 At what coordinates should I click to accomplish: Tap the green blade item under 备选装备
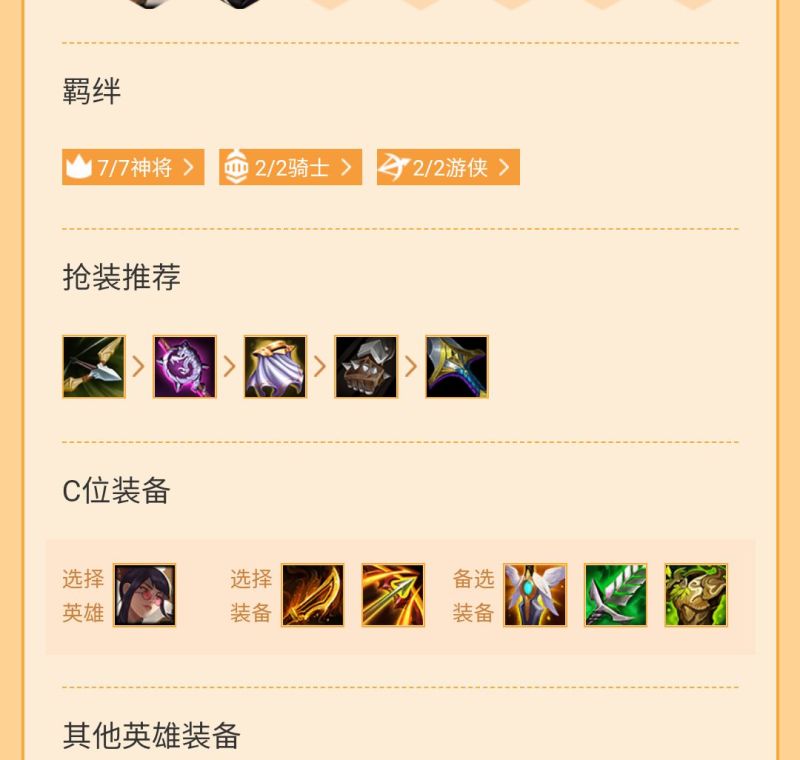click(616, 595)
